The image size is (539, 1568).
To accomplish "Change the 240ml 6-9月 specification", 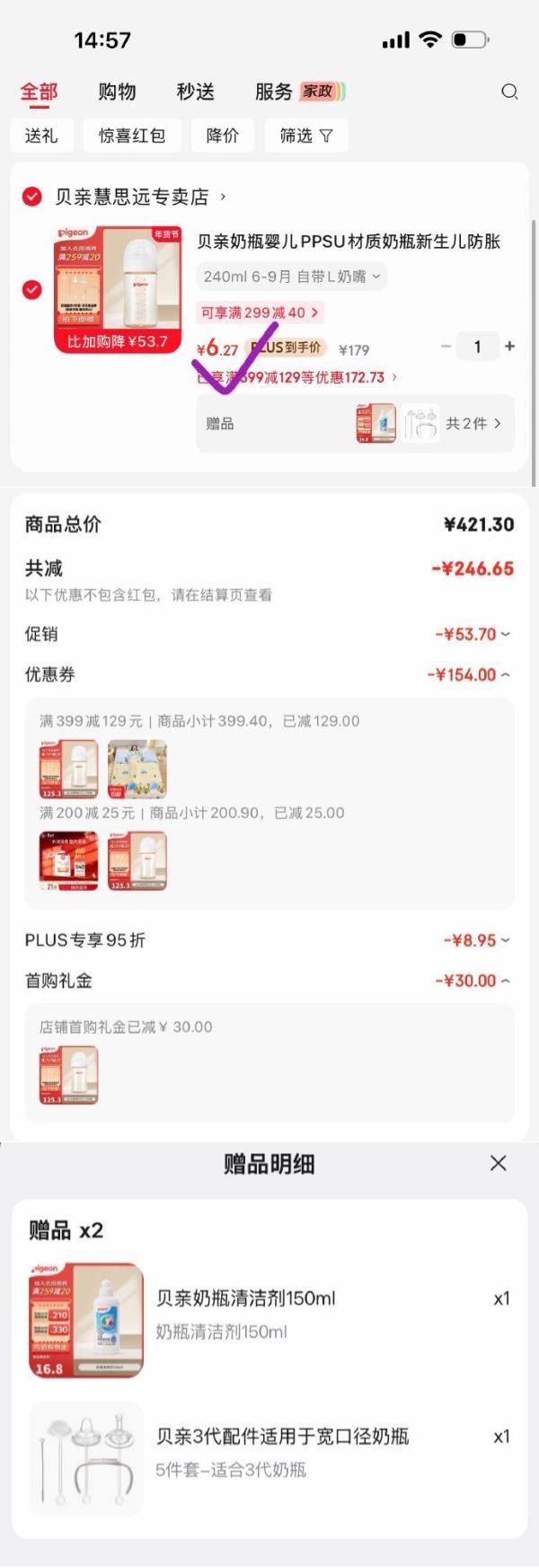I will (x=291, y=277).
